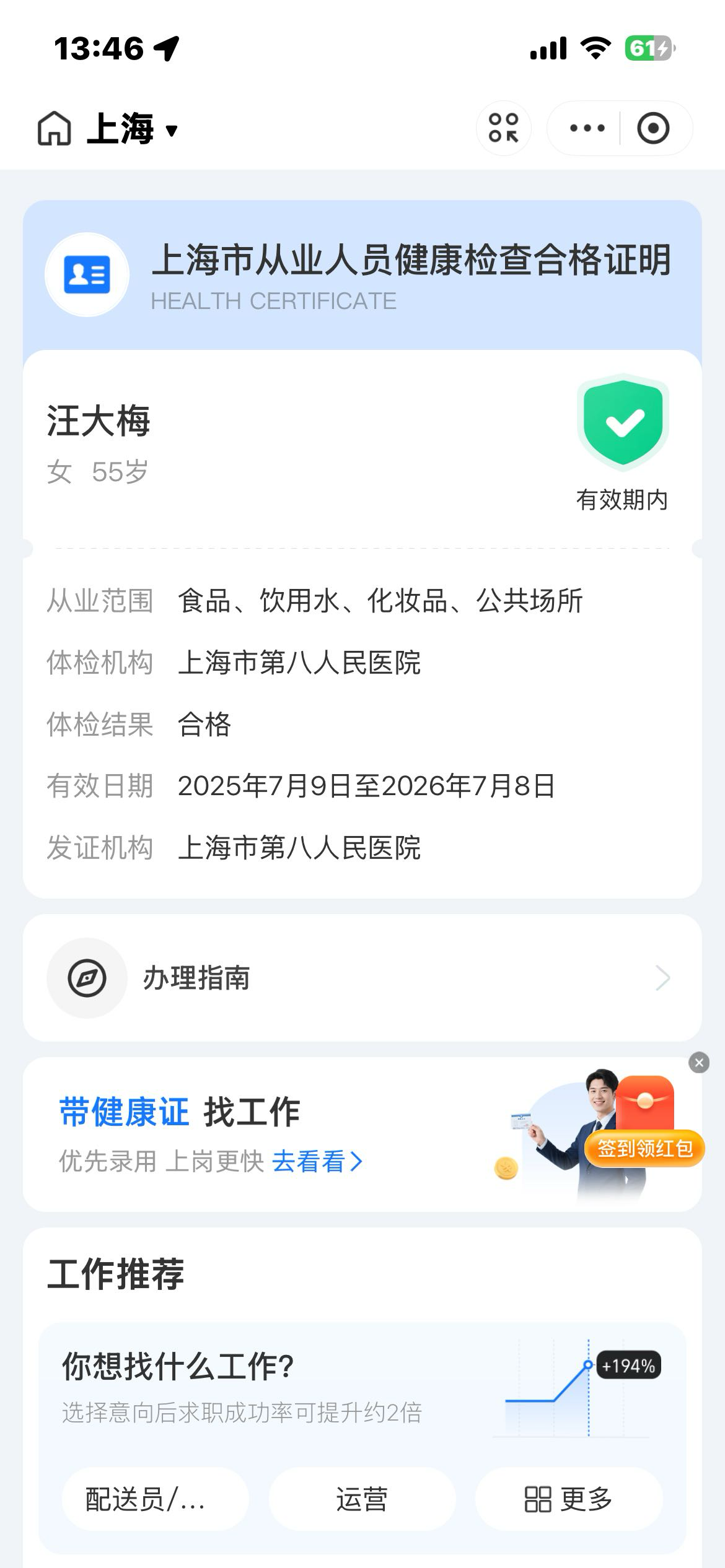Screen dimensions: 725x1568
Task: Open the three-dot more options menu
Action: 586,128
